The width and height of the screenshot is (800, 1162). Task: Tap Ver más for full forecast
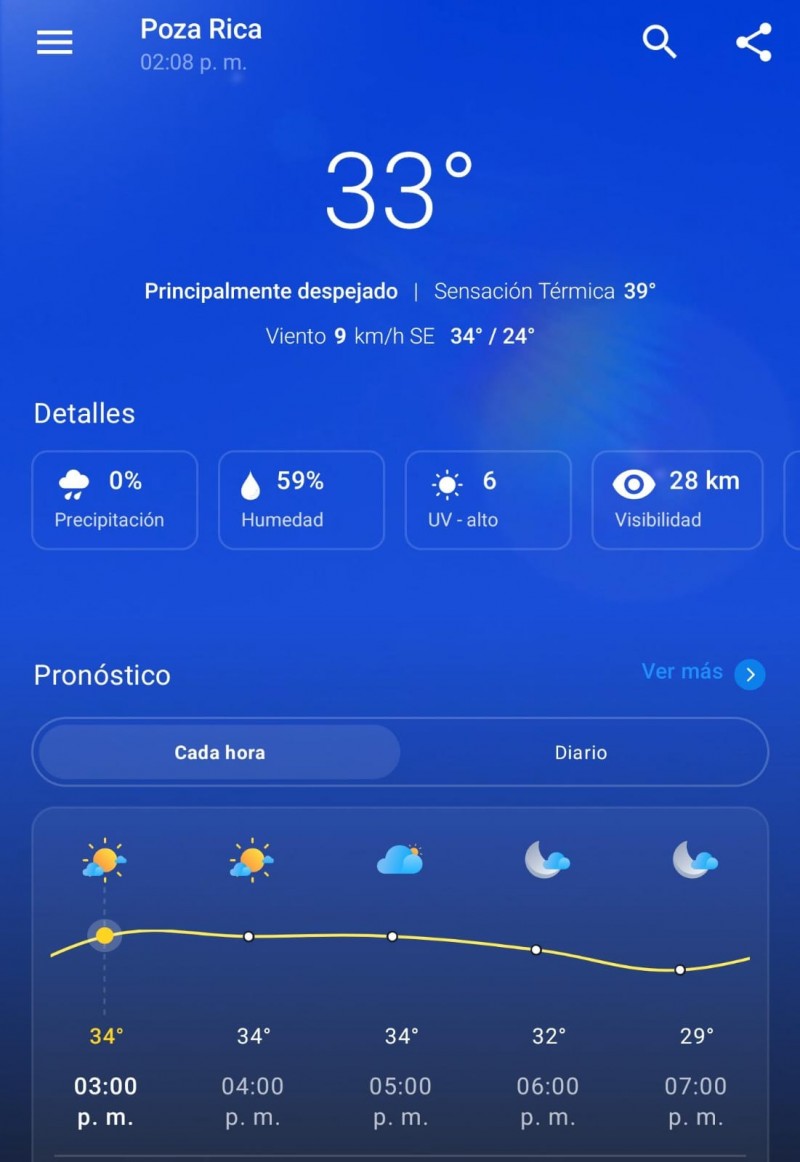point(702,673)
